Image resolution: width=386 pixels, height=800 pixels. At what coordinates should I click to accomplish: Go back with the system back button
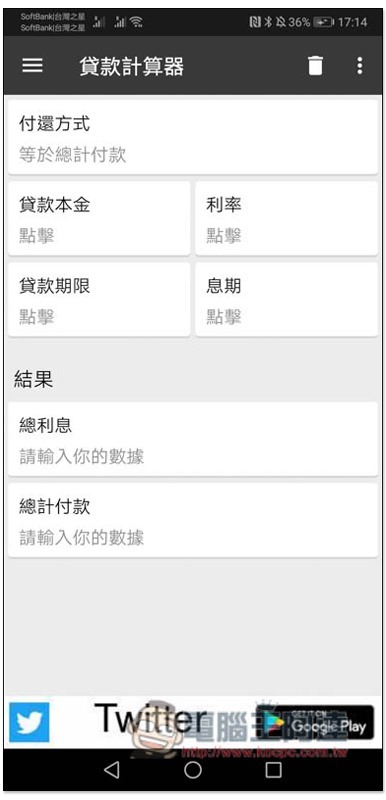pos(112,769)
